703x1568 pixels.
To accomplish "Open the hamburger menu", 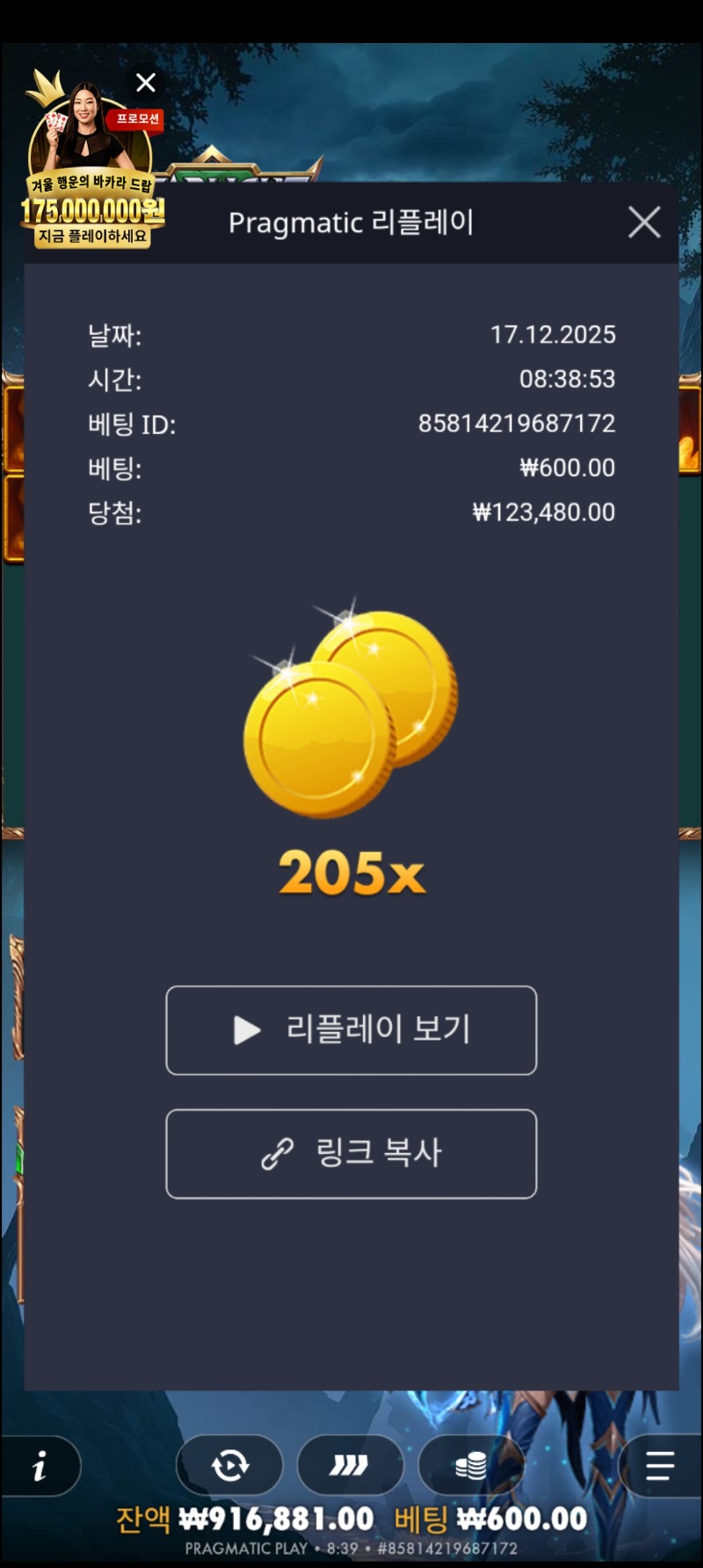I will tap(659, 1465).
